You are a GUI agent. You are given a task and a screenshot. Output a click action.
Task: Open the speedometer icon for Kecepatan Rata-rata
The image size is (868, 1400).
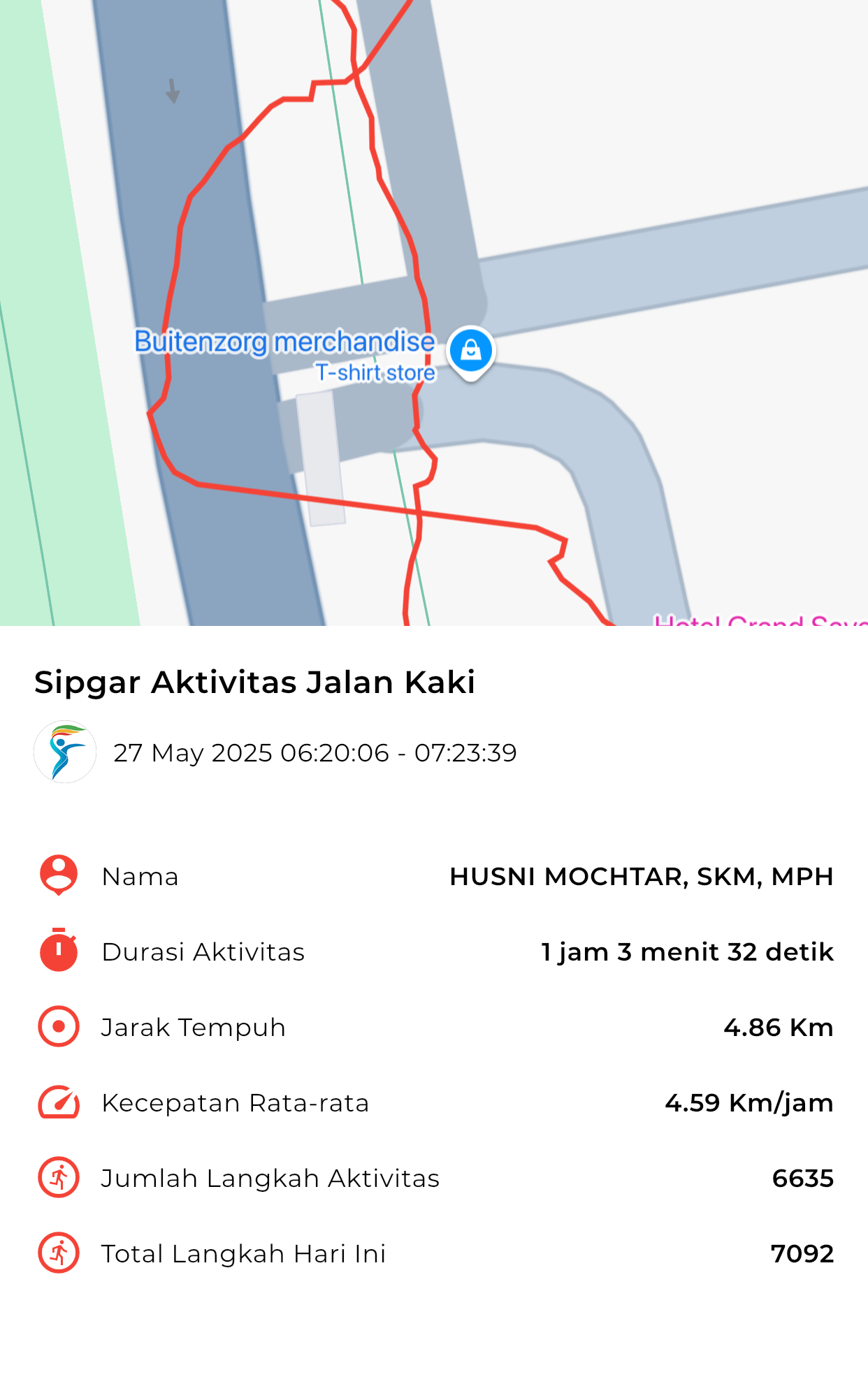59,1102
